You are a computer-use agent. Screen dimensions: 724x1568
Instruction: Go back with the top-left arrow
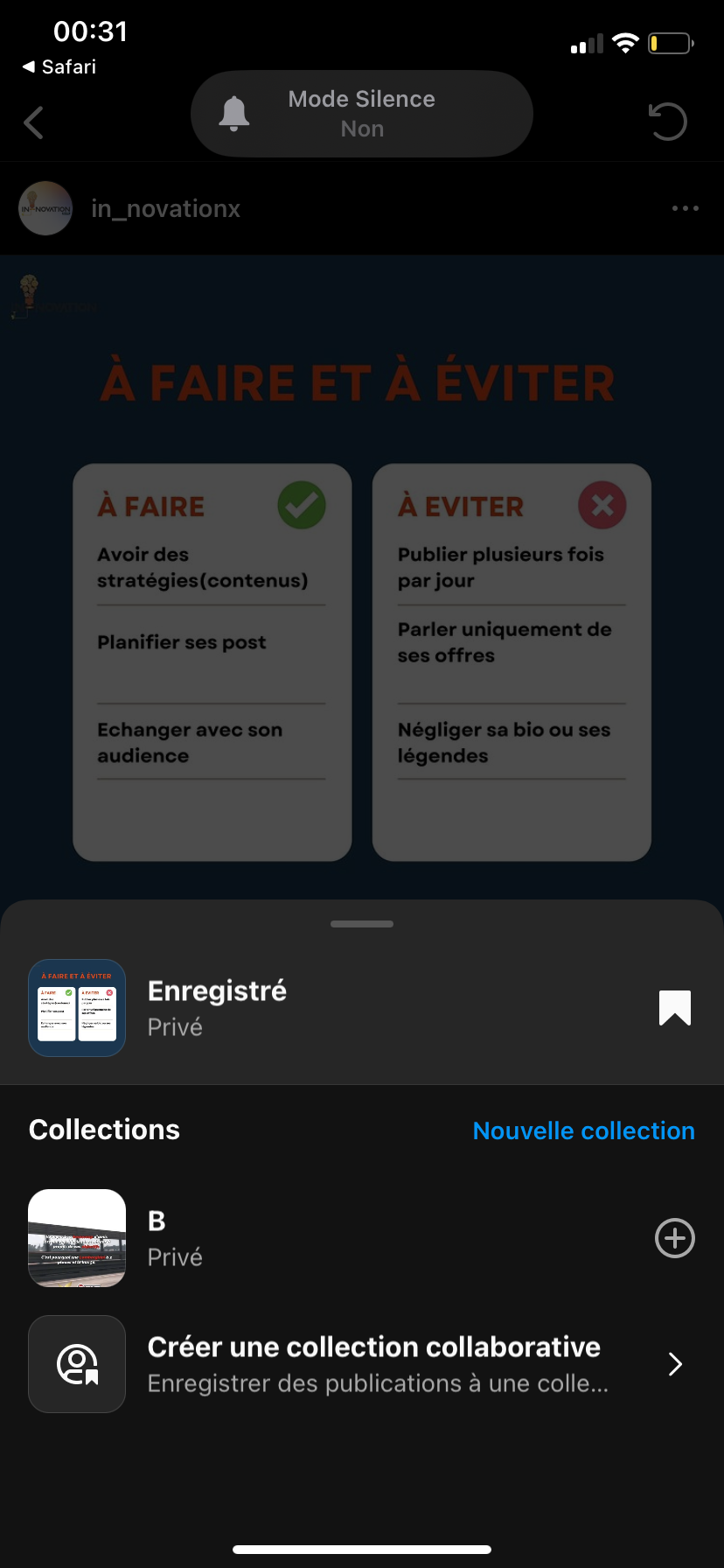(34, 122)
